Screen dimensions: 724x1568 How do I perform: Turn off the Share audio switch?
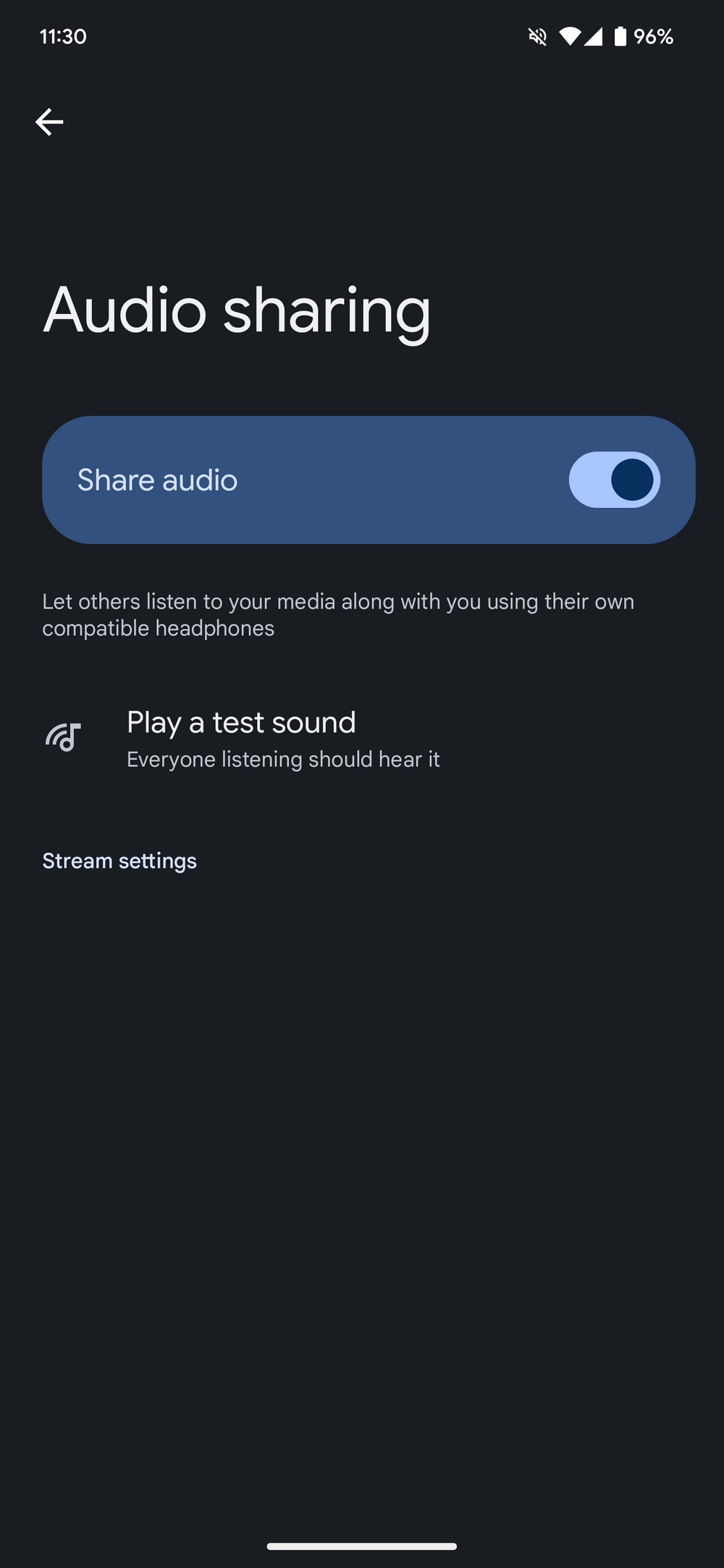614,480
